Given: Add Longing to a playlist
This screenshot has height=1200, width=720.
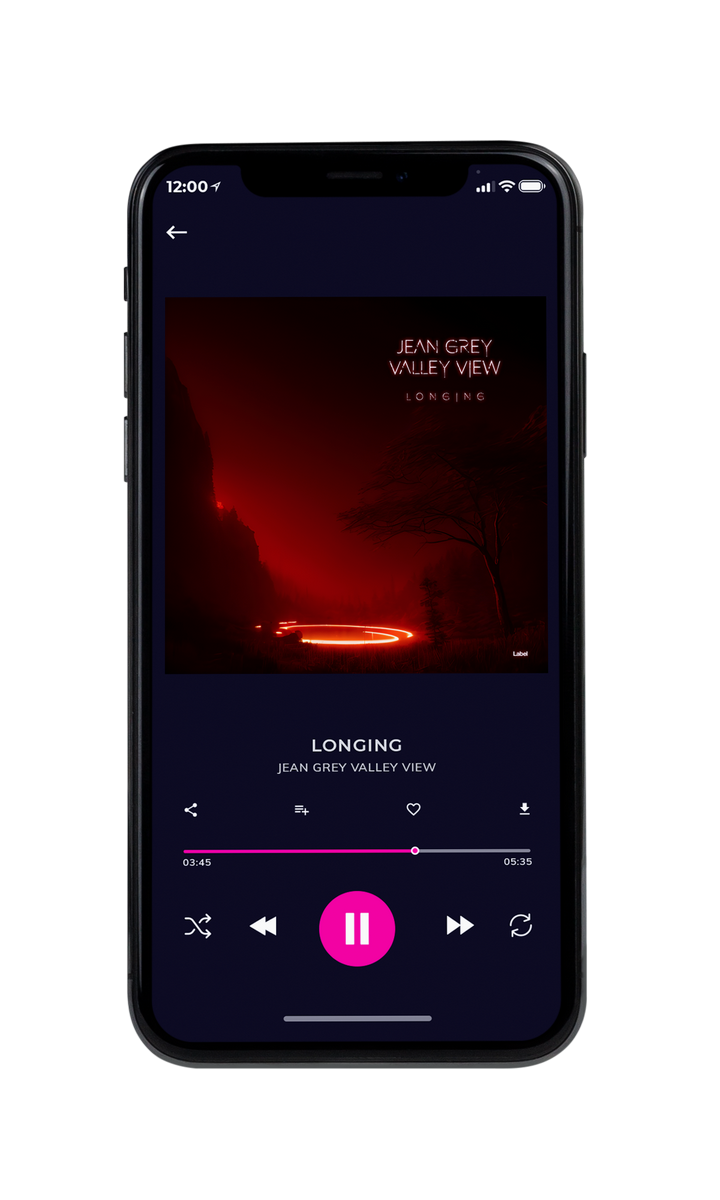Looking at the screenshot, I should click(x=302, y=810).
